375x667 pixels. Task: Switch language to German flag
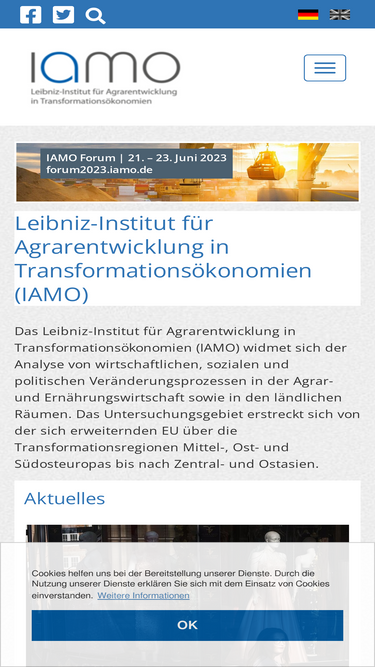(x=308, y=15)
